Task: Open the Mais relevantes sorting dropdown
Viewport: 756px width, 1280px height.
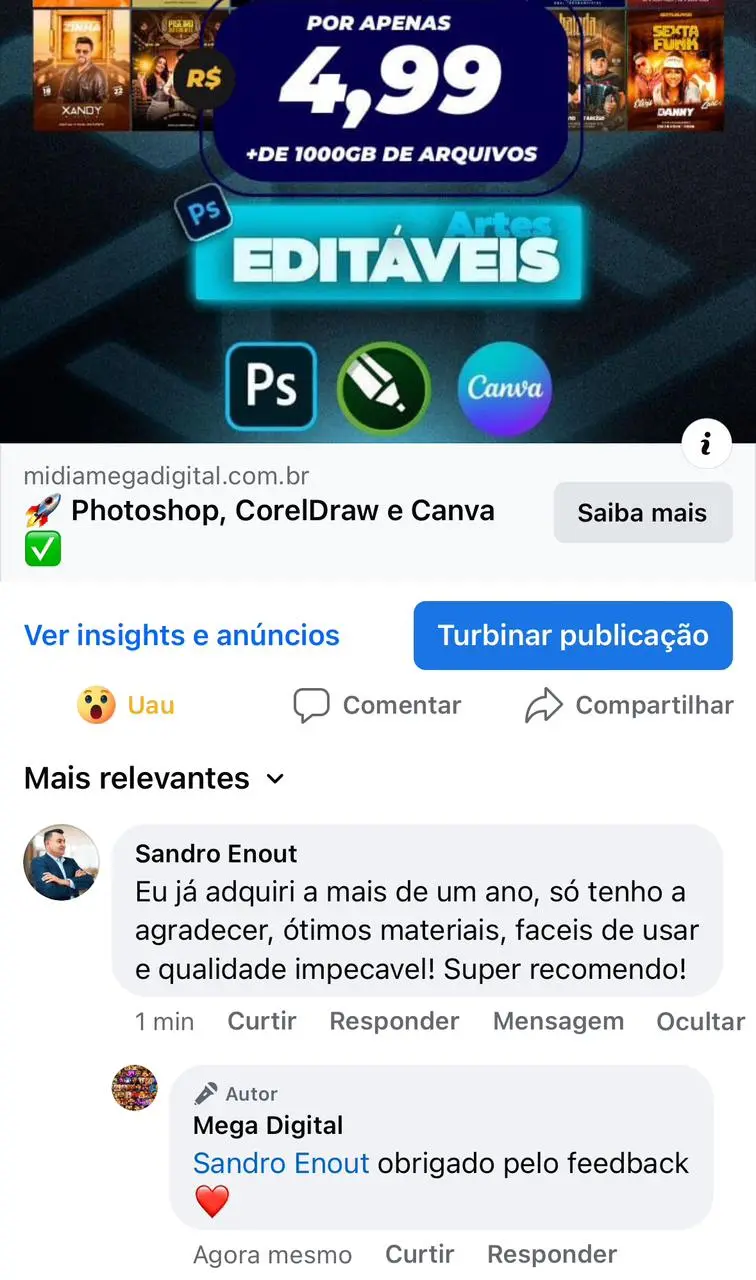Action: pyautogui.click(x=153, y=778)
